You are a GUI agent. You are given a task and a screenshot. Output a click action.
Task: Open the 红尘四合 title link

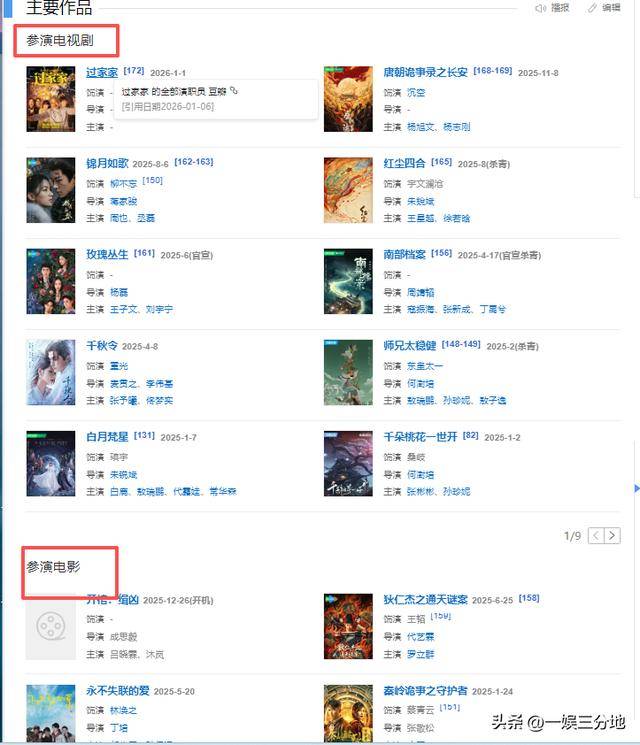tap(404, 163)
